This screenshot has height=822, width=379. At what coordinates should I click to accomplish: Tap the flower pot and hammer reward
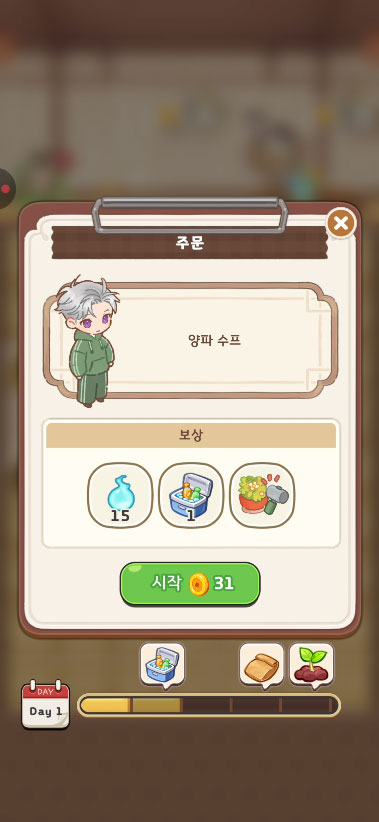pyautogui.click(x=262, y=495)
